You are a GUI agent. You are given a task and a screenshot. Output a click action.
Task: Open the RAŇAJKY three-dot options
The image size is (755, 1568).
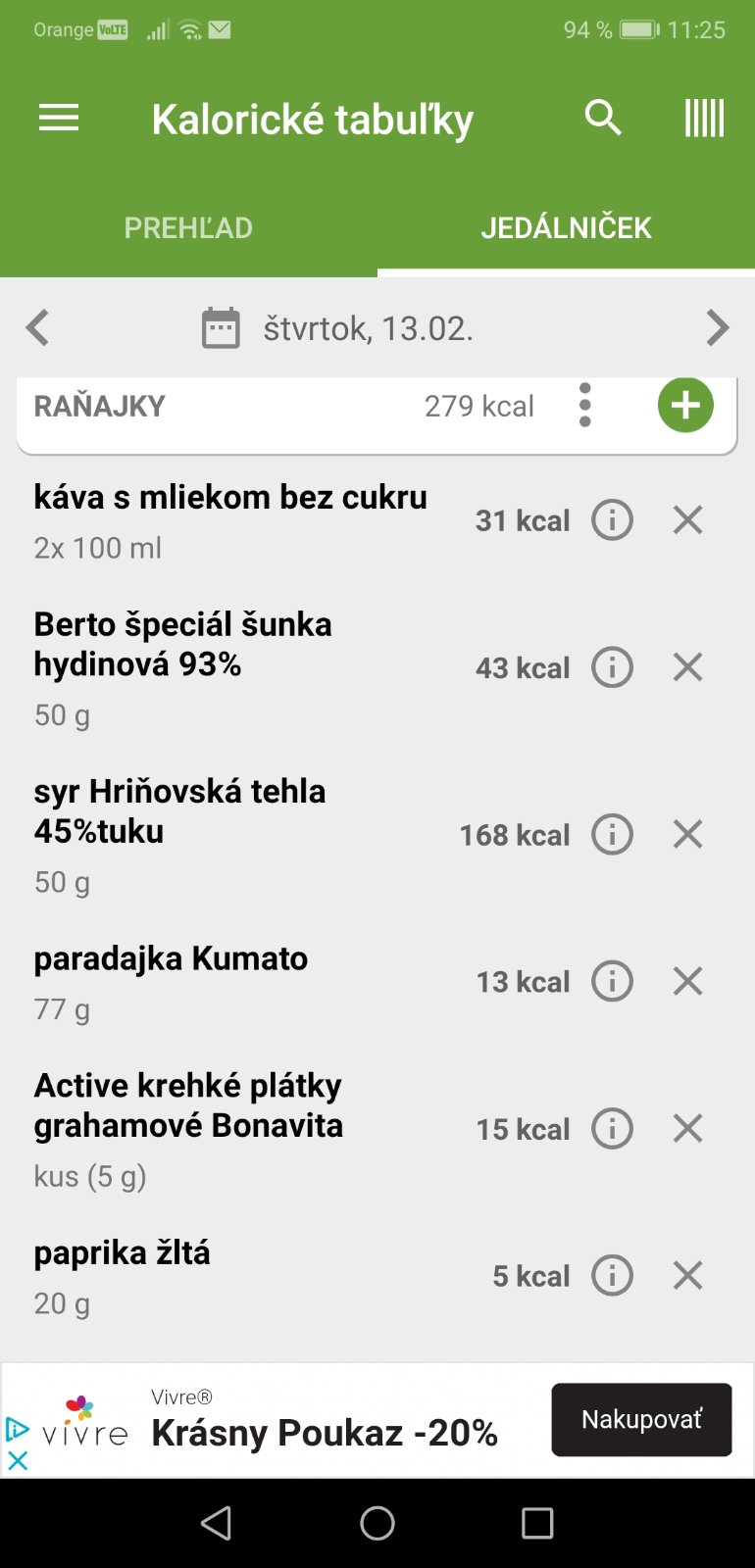(585, 405)
